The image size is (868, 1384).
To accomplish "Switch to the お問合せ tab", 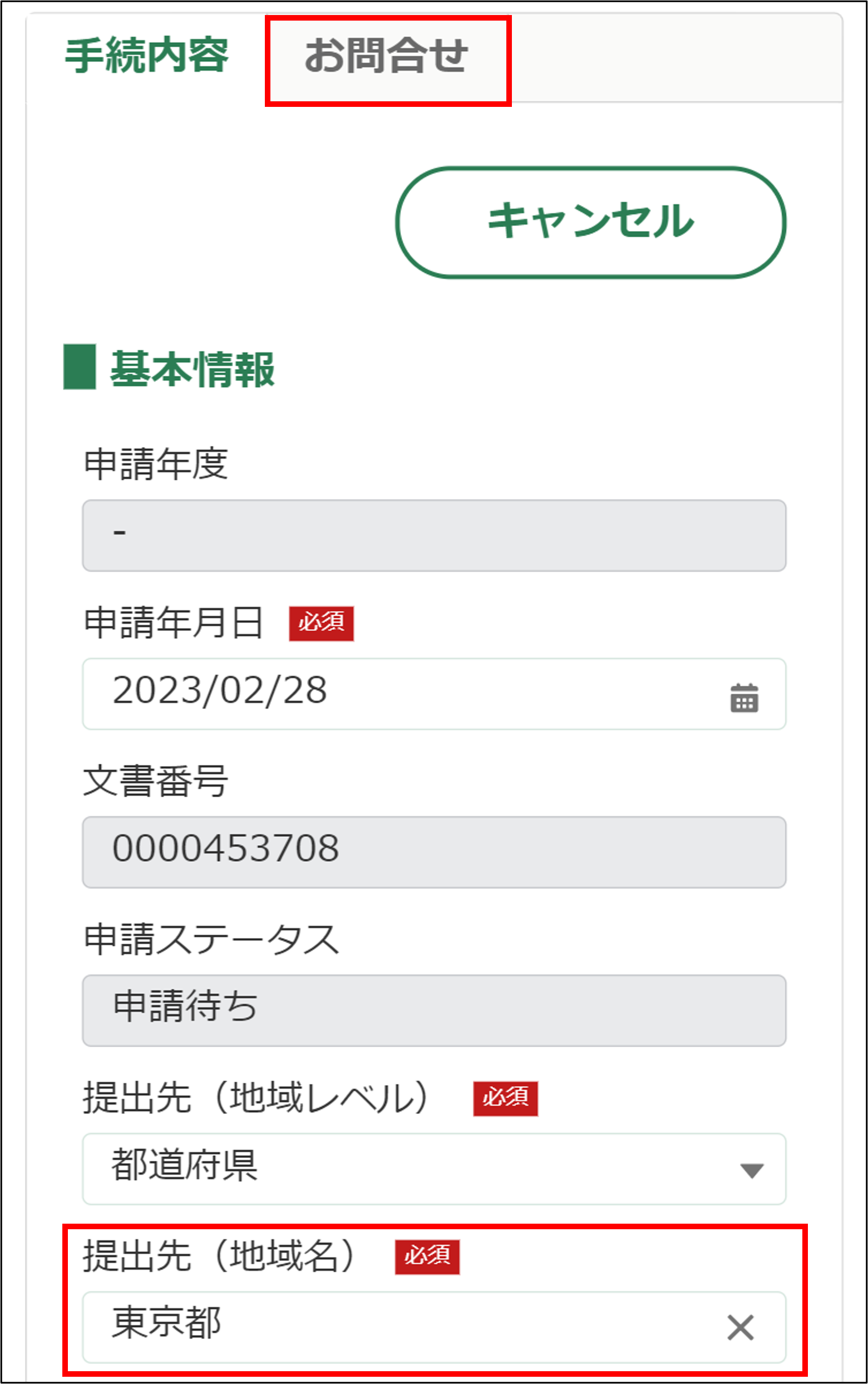I will click(386, 57).
